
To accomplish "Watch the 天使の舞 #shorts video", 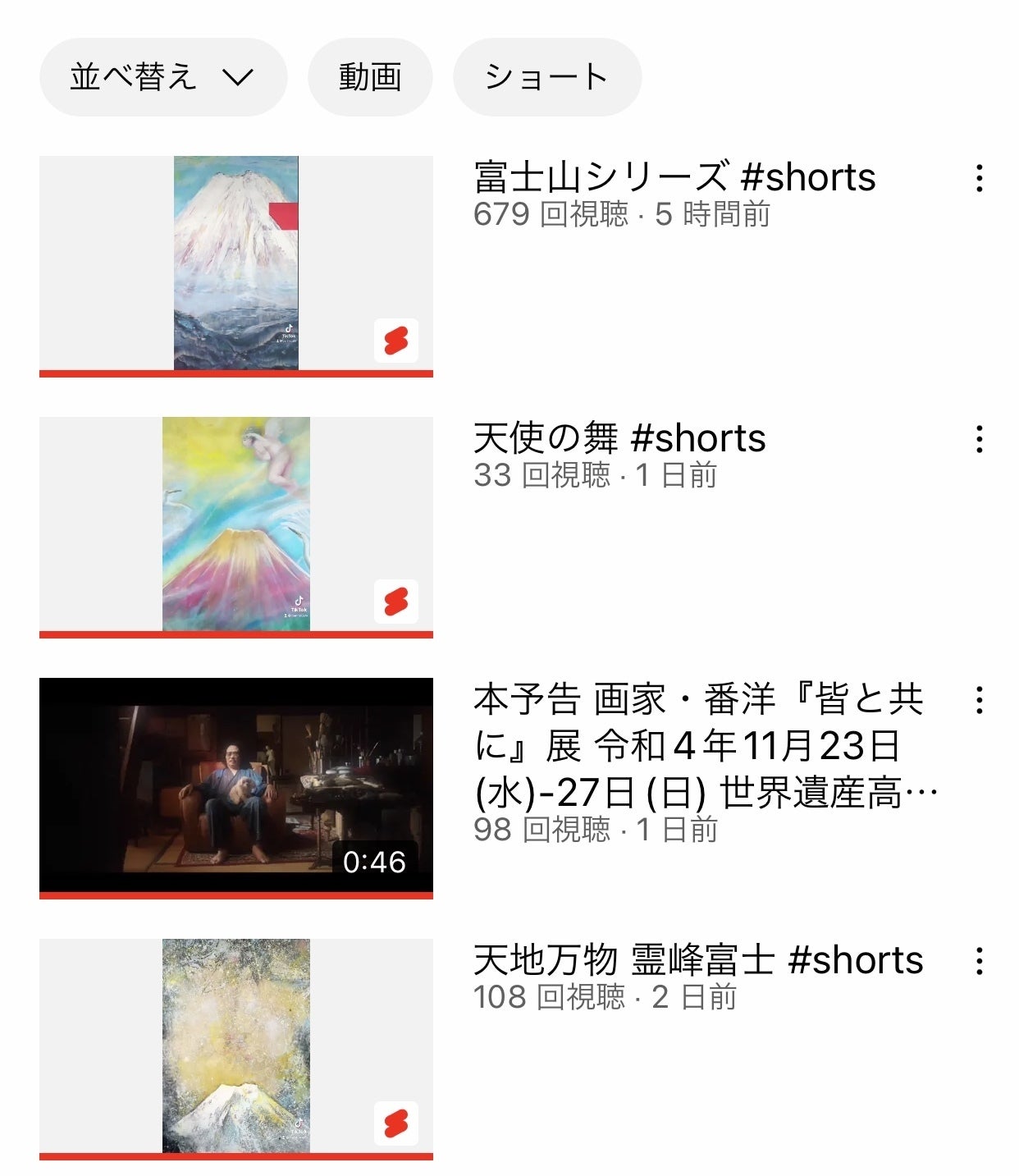I will point(236,524).
